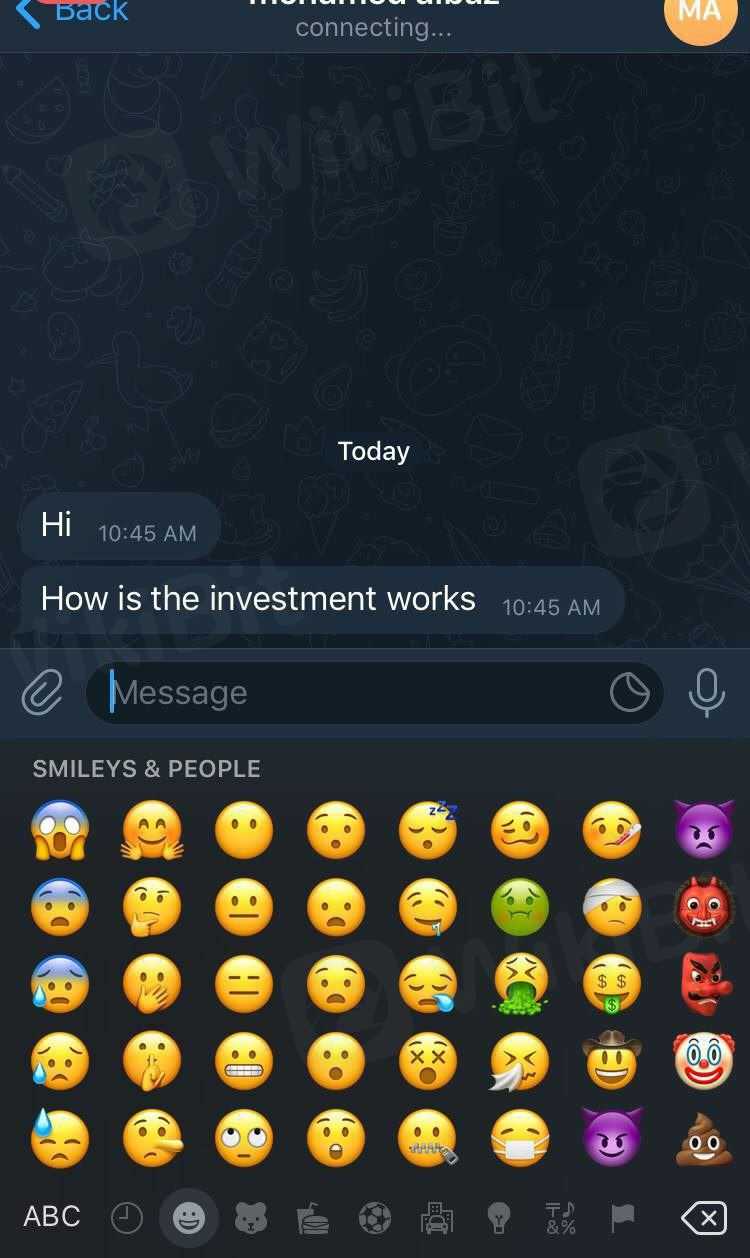Insert the face with medical mask emoji

[x=520, y=1140]
